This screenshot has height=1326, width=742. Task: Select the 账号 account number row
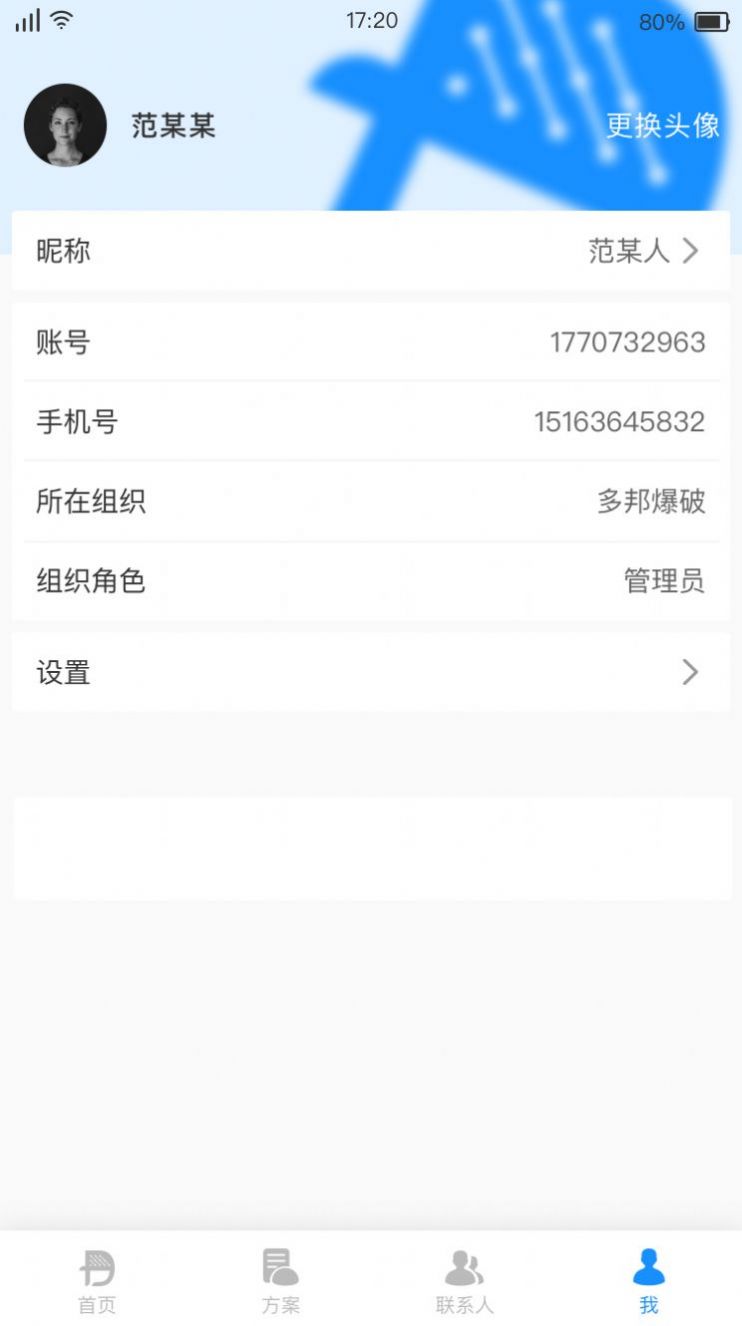click(x=370, y=342)
